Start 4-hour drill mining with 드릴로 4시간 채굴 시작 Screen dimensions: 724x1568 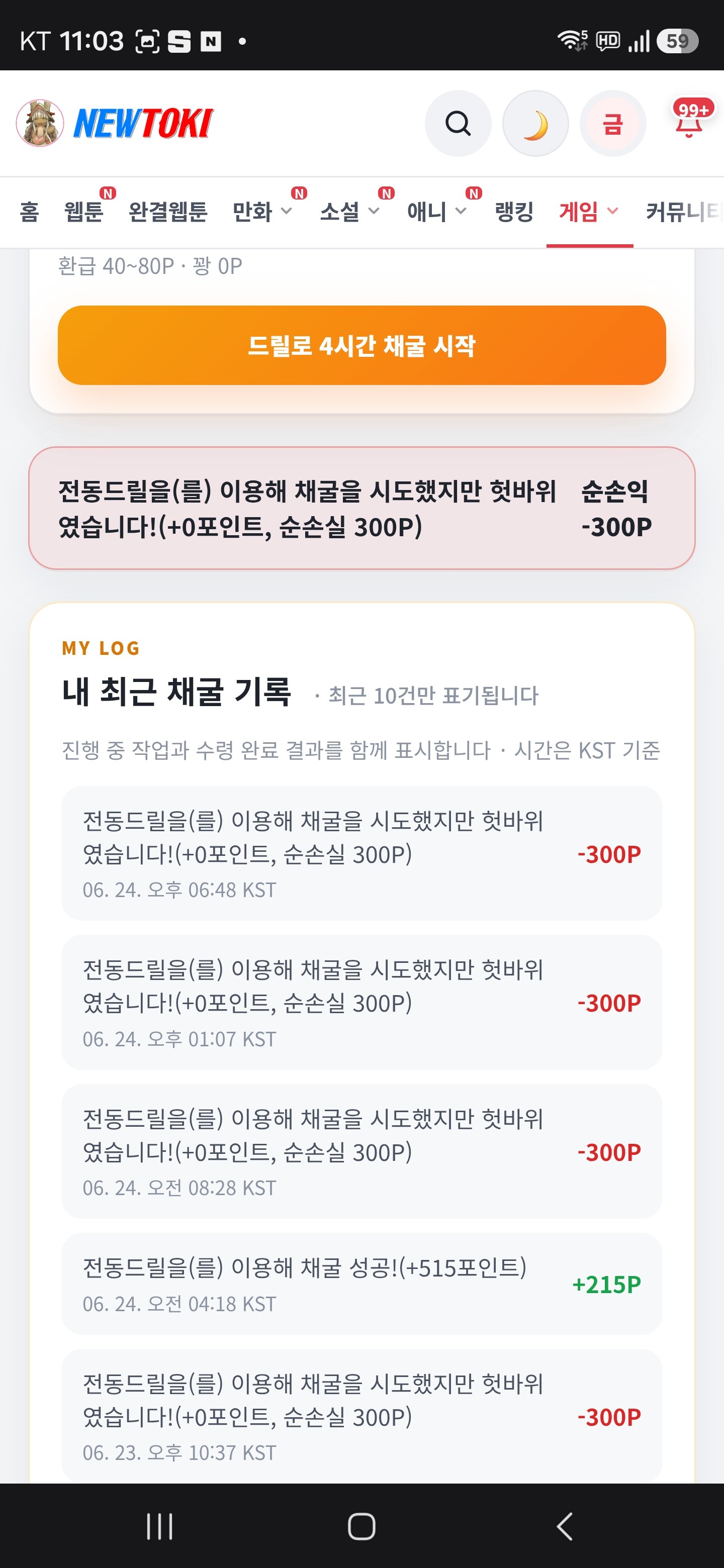(x=361, y=345)
